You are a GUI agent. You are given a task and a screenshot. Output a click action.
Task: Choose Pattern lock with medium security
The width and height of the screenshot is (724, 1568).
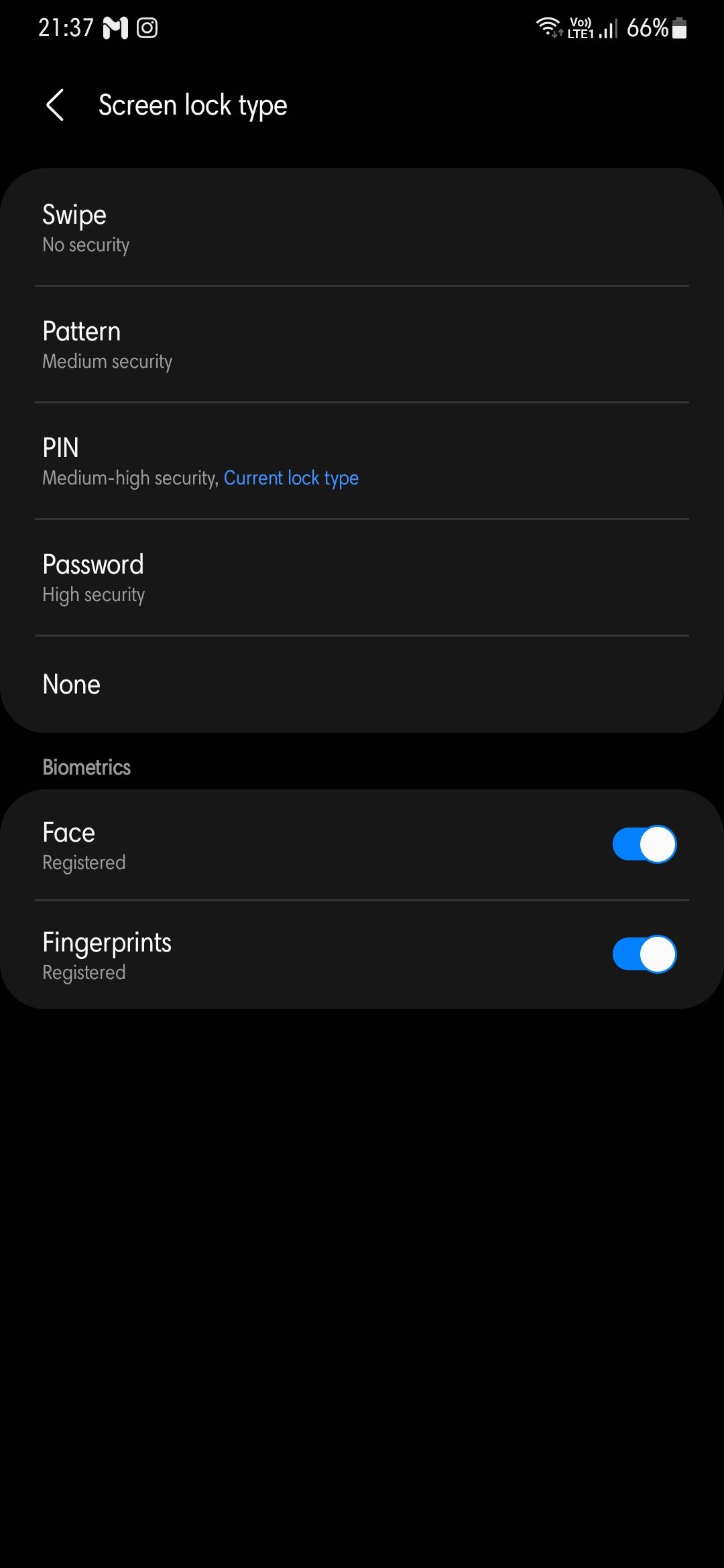362,344
